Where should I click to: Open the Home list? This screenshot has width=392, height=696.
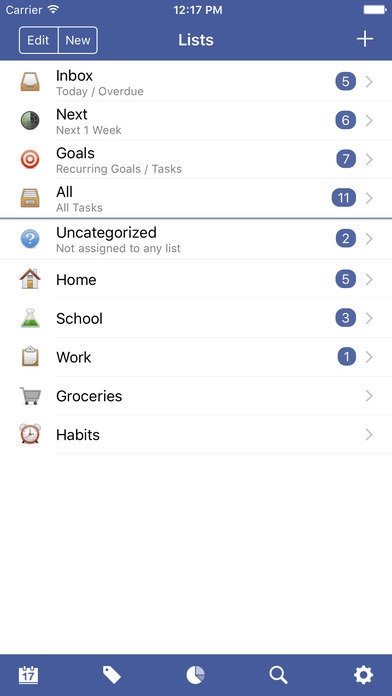pos(196,280)
